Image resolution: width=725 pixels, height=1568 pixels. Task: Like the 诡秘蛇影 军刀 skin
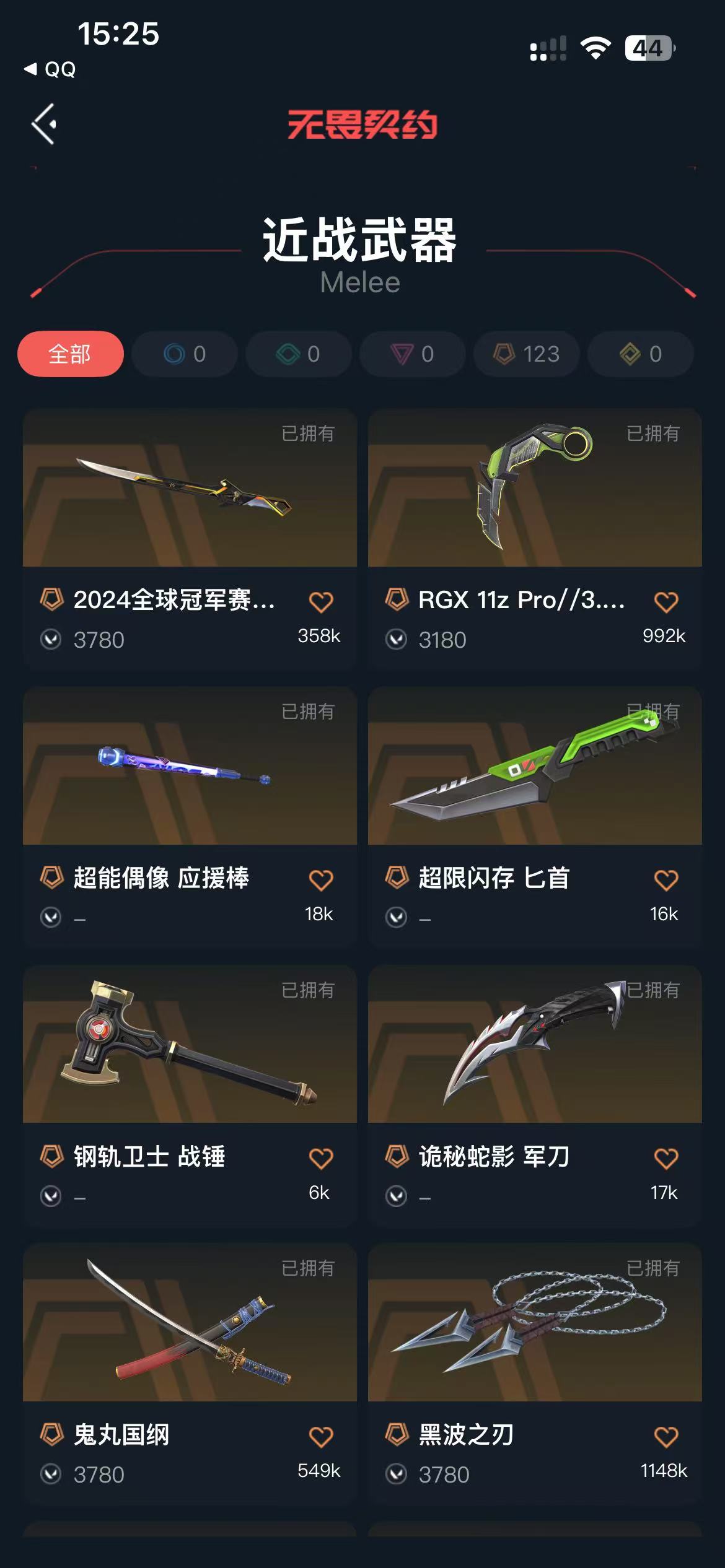tap(666, 1157)
